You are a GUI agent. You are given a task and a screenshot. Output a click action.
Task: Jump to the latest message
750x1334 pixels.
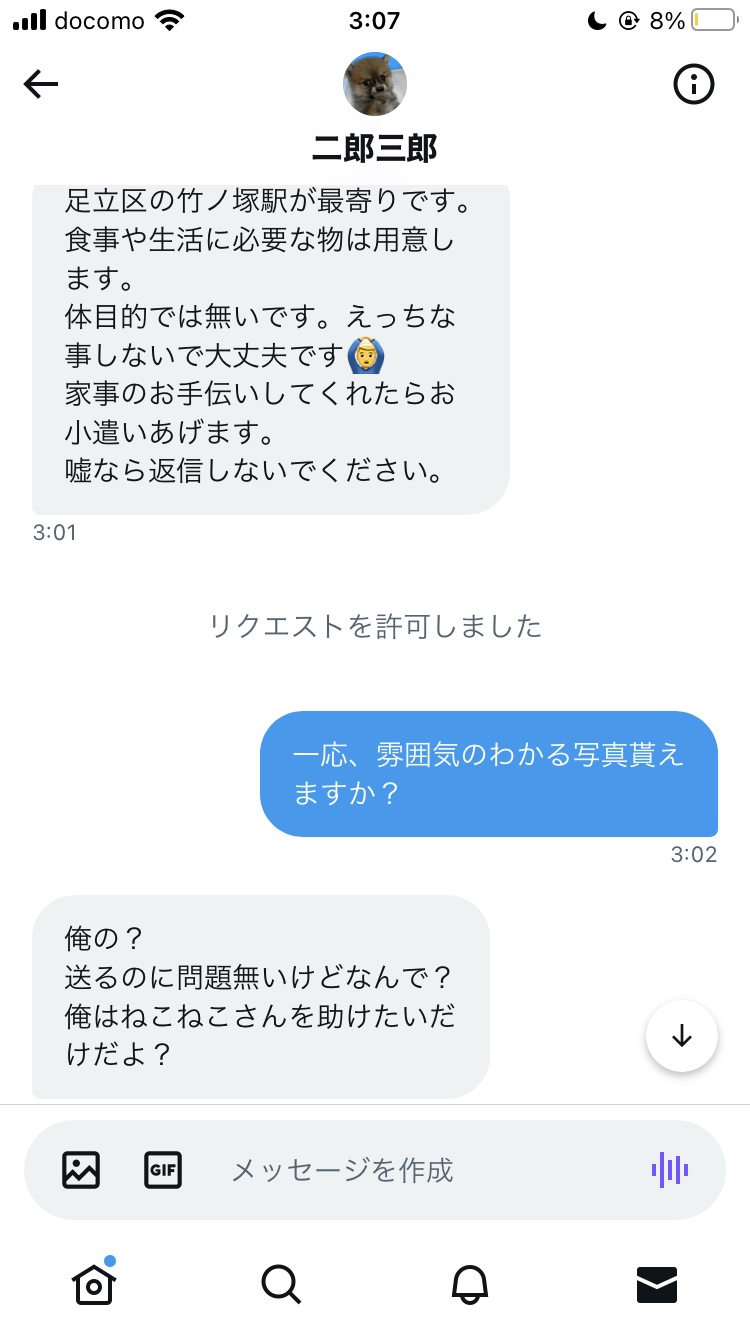[682, 1035]
